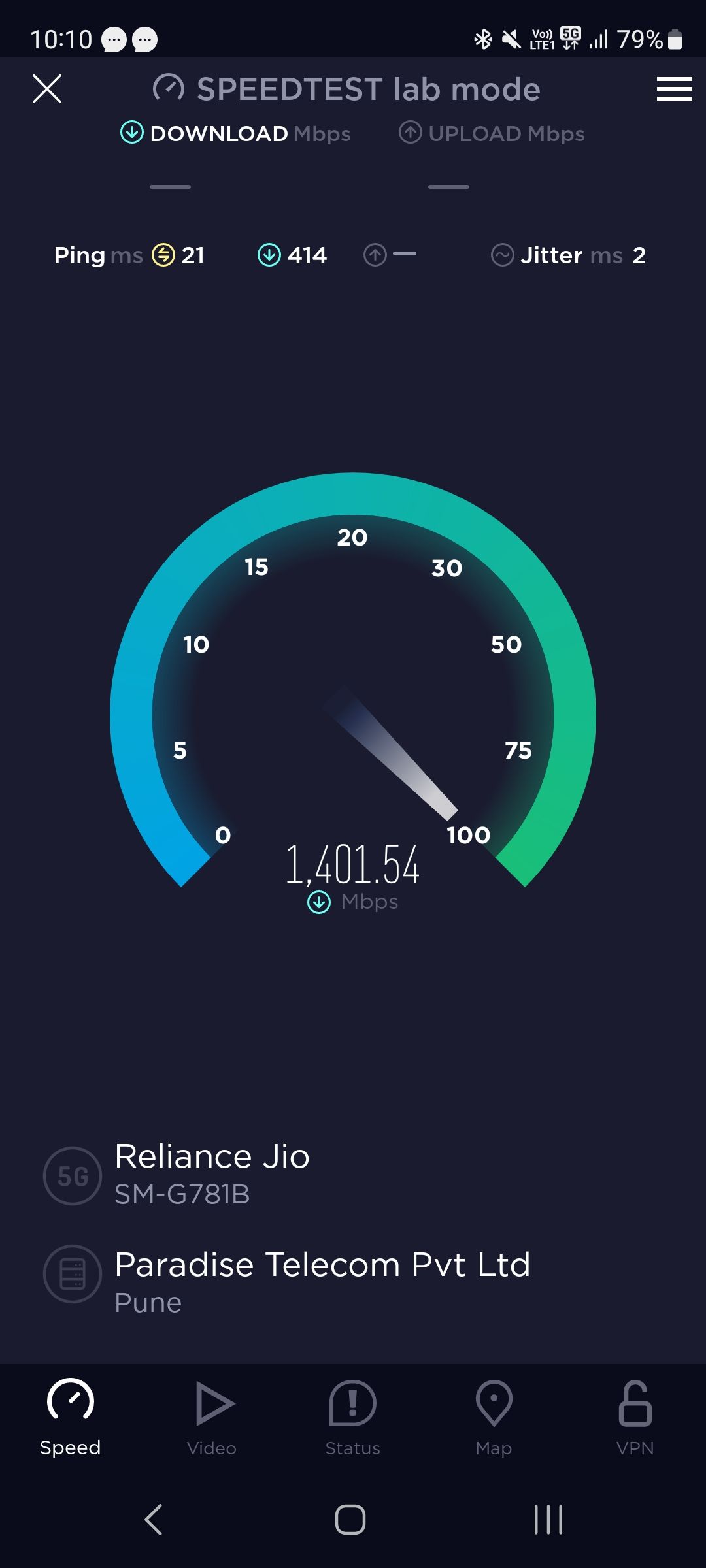This screenshot has width=706, height=1568.
Task: Open the Speed tab speedometer icon
Action: pyautogui.click(x=71, y=1403)
